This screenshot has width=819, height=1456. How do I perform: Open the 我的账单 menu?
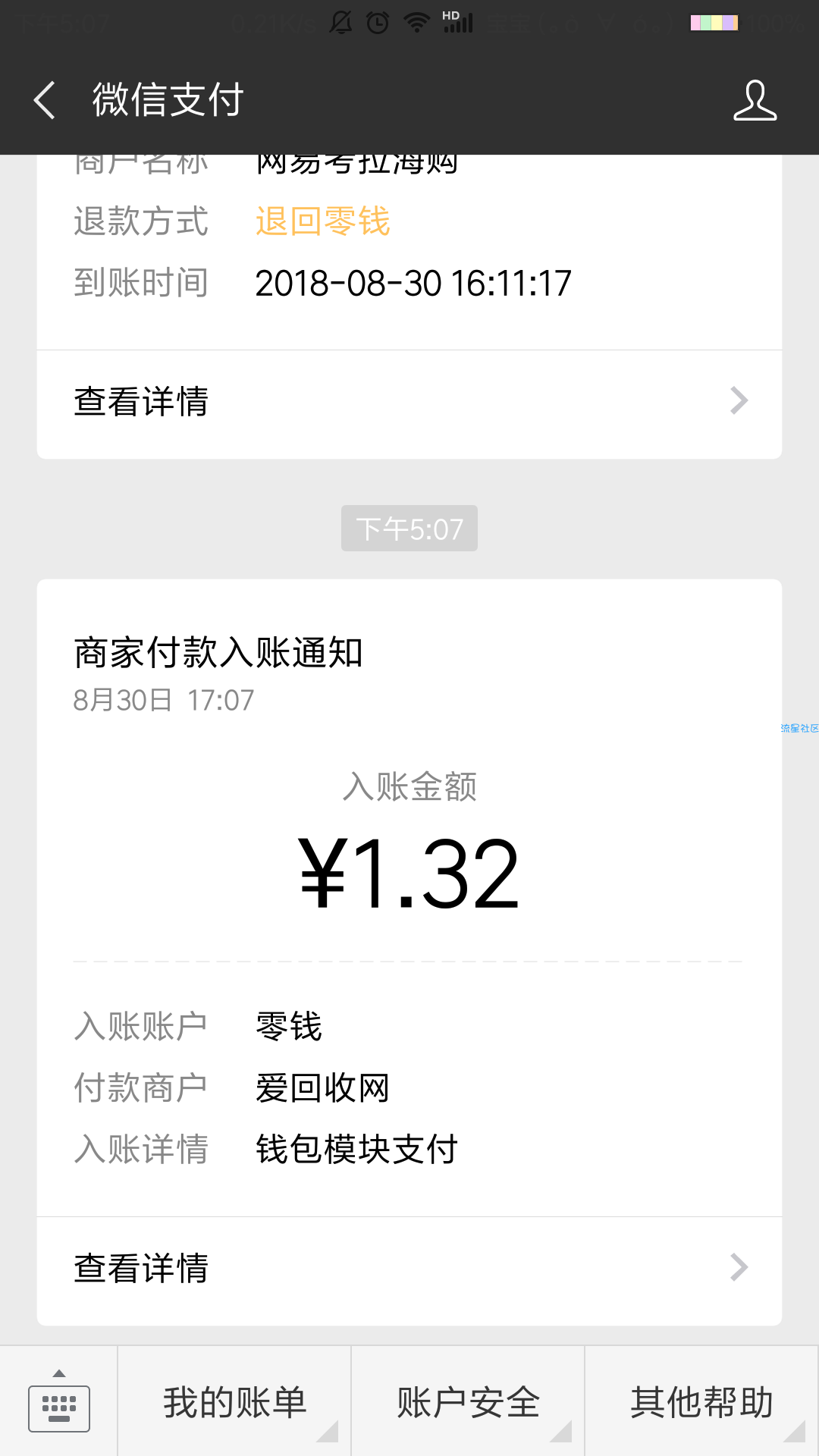point(234,1401)
